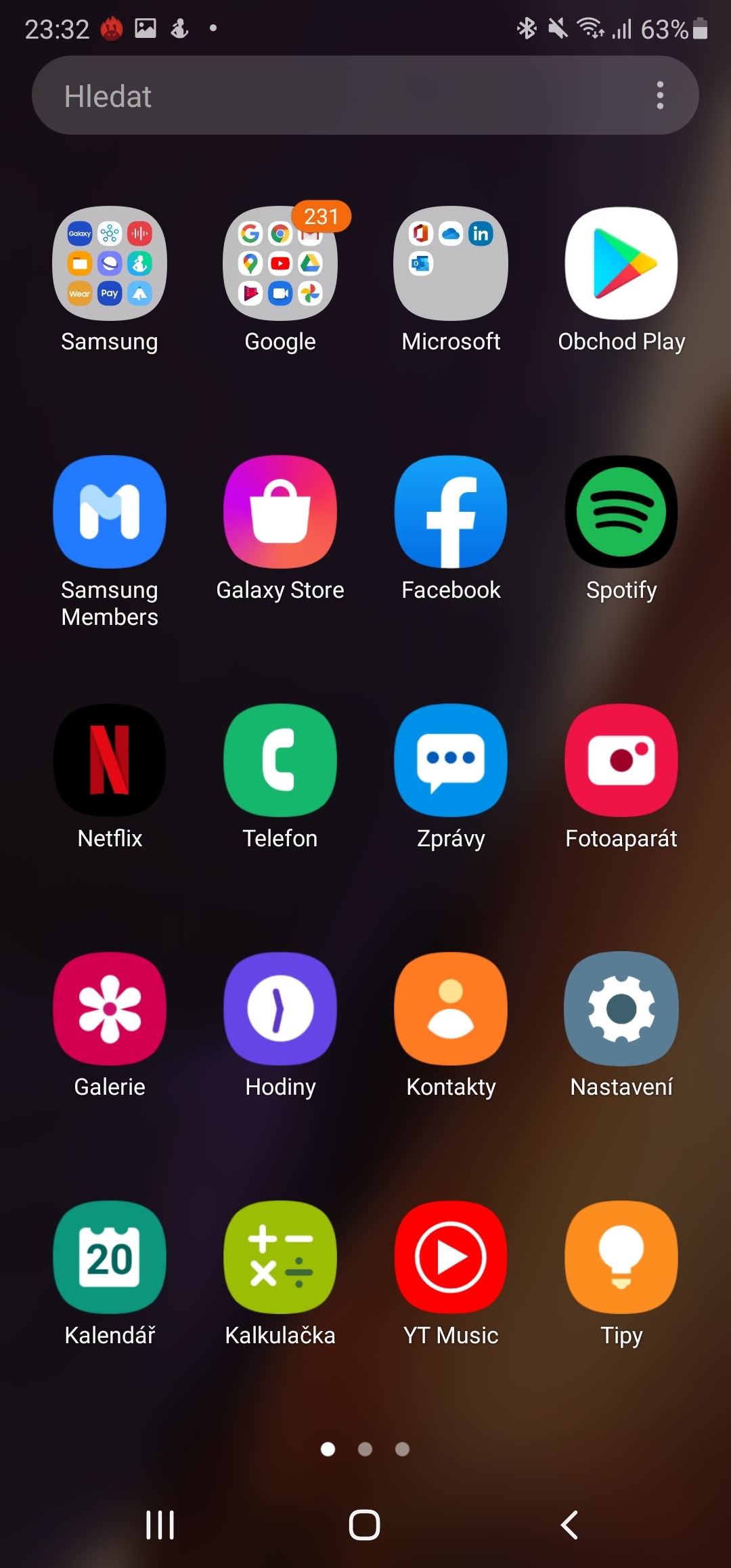Open the three-dot menu in search bar

660,95
